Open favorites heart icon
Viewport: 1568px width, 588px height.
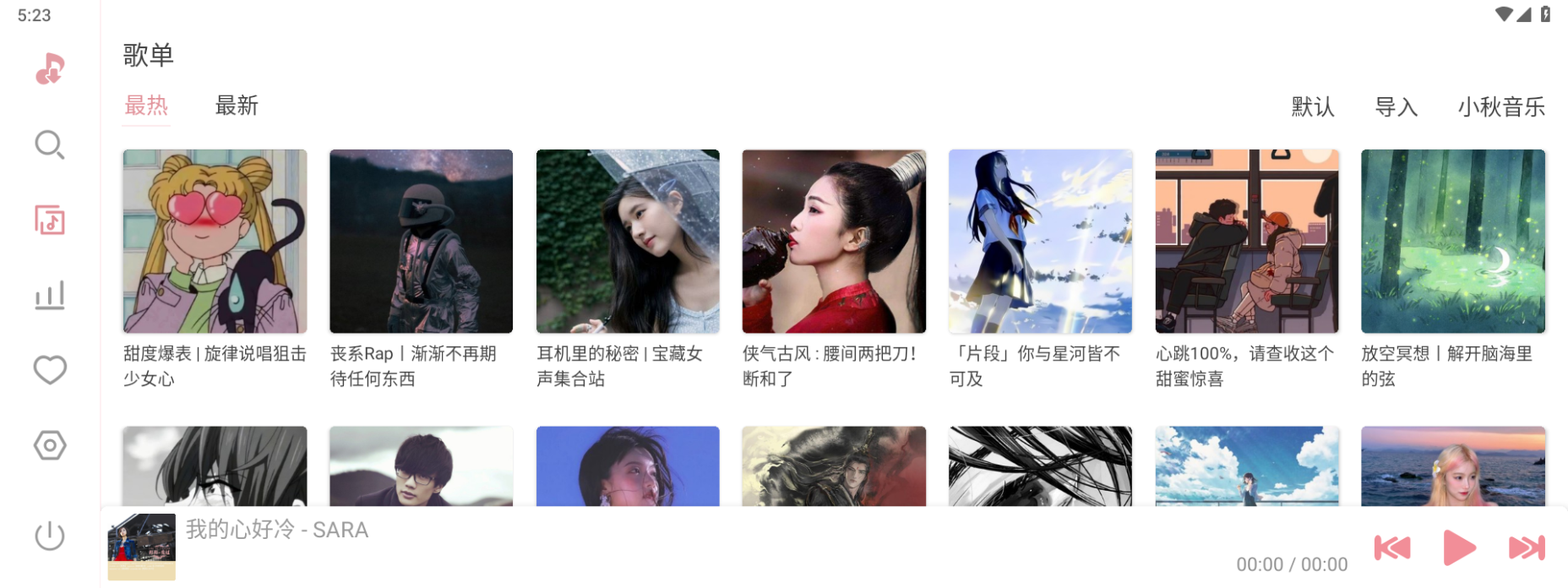[50, 370]
